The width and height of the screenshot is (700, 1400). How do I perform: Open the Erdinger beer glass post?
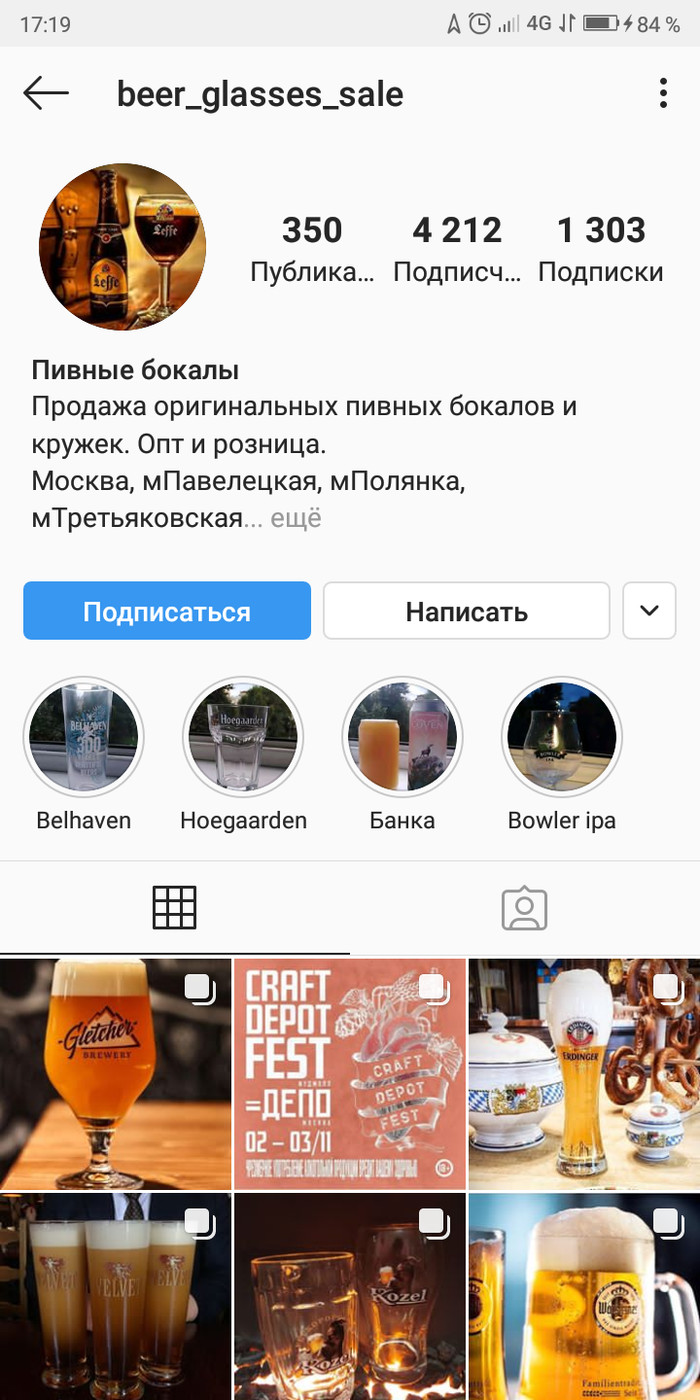coord(584,1074)
